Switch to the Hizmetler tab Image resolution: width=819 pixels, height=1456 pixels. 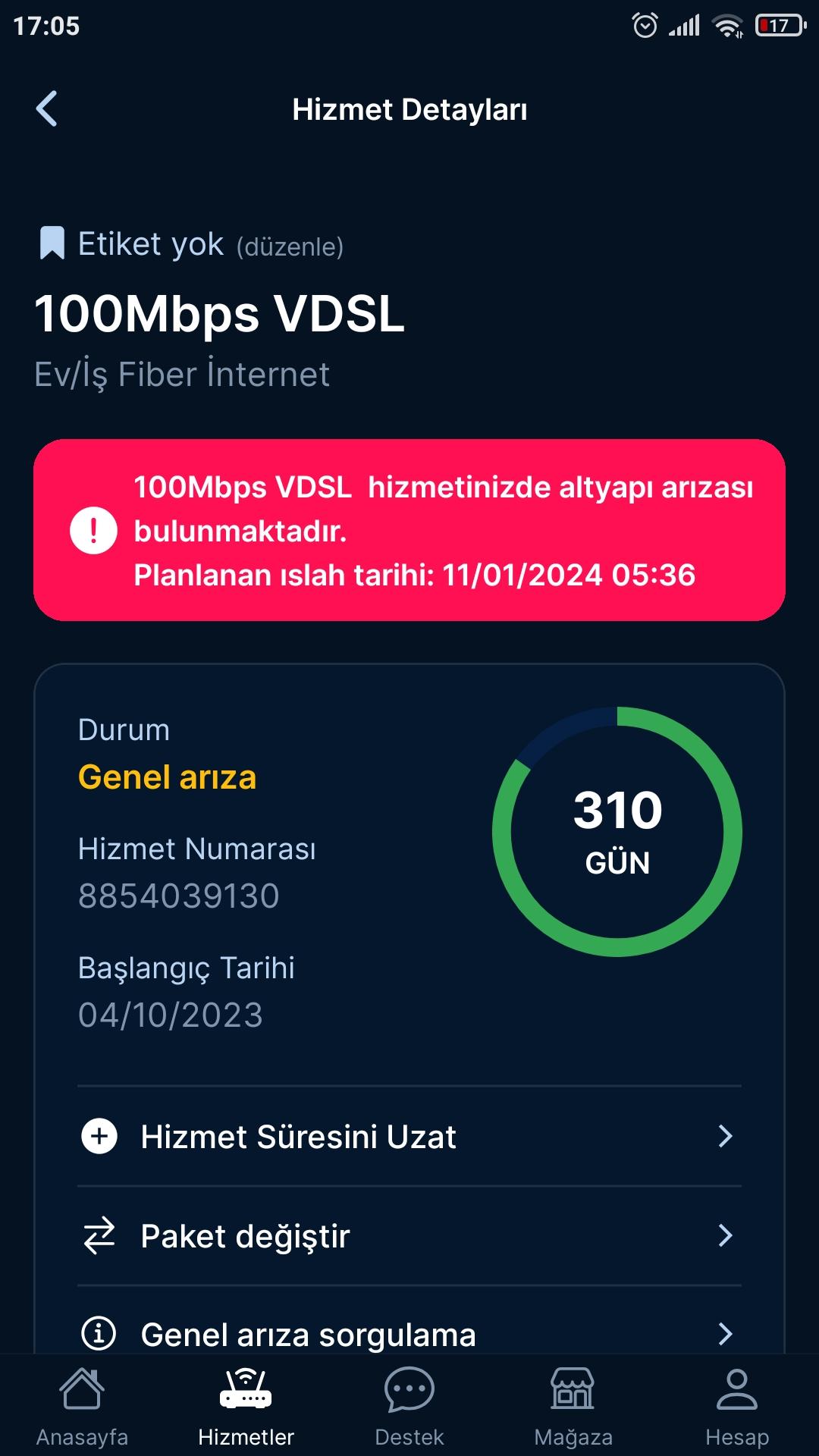[246, 1410]
